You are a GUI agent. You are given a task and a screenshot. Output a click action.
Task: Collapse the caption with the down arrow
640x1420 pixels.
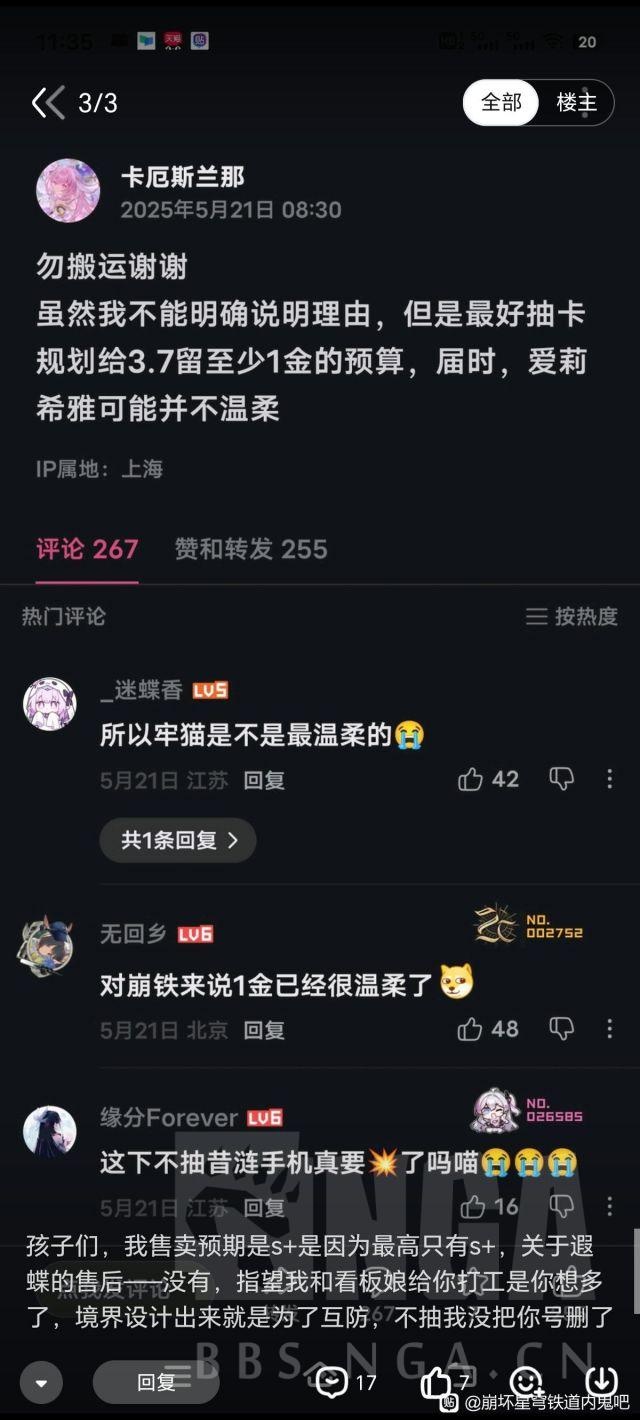click(x=41, y=1383)
